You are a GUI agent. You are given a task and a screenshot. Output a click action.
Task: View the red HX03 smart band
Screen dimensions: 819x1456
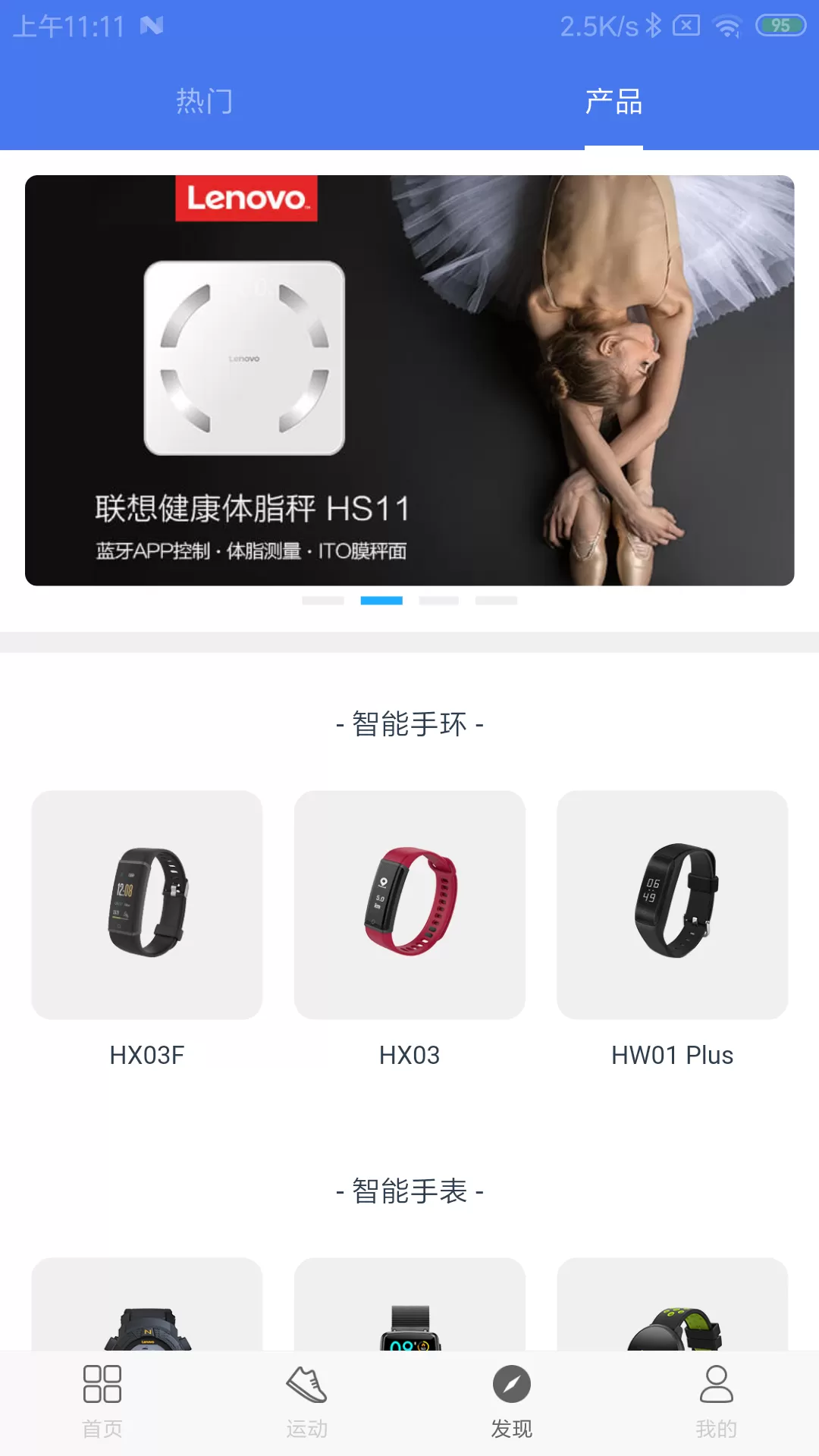click(x=409, y=905)
